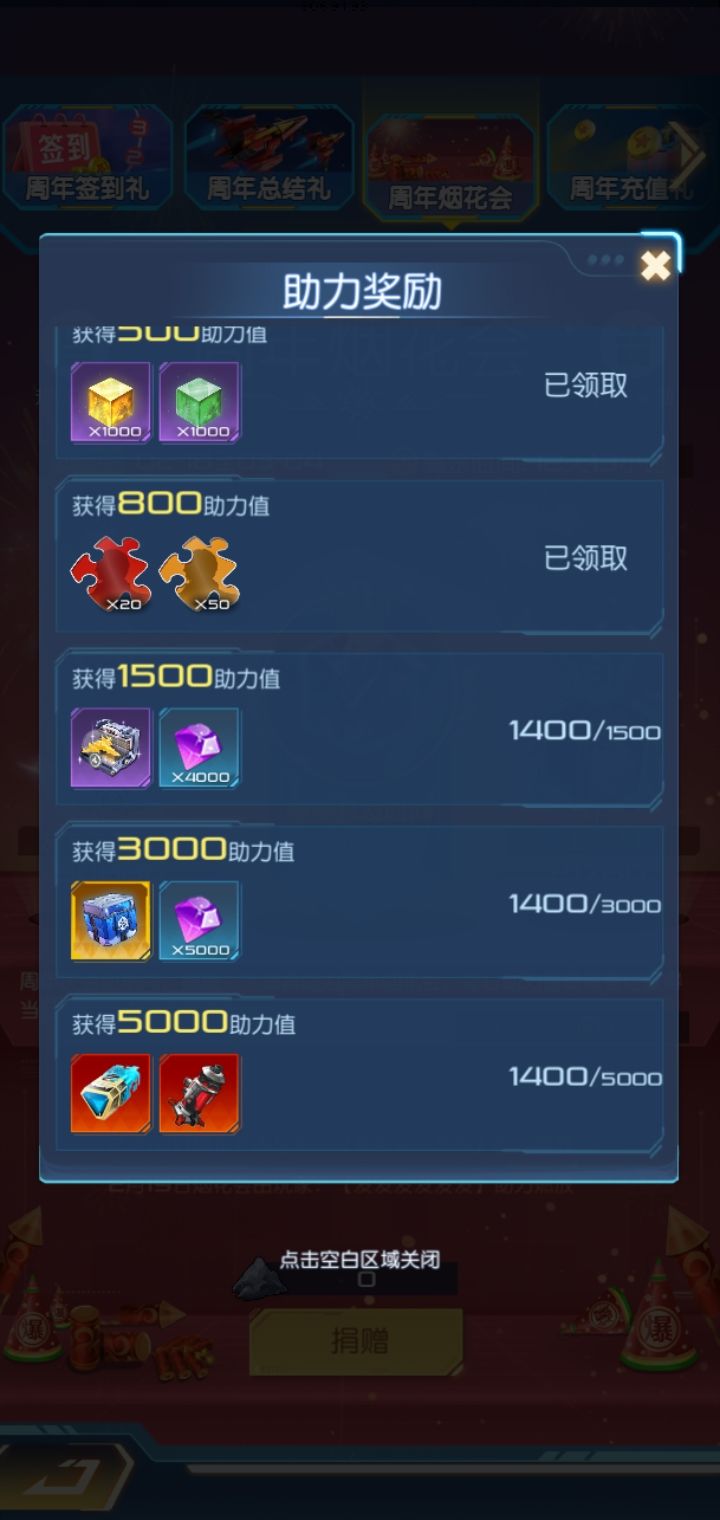Inspect the purple gem x5000 reward

tap(199, 921)
